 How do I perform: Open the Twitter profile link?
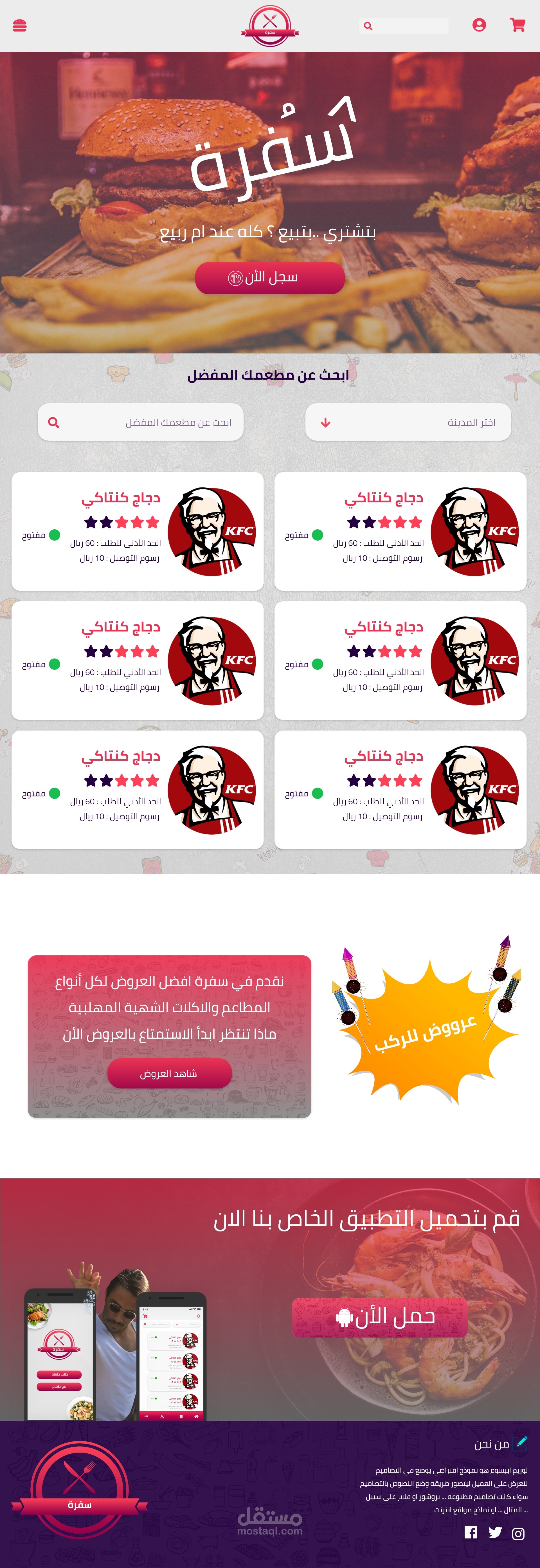point(495,1533)
